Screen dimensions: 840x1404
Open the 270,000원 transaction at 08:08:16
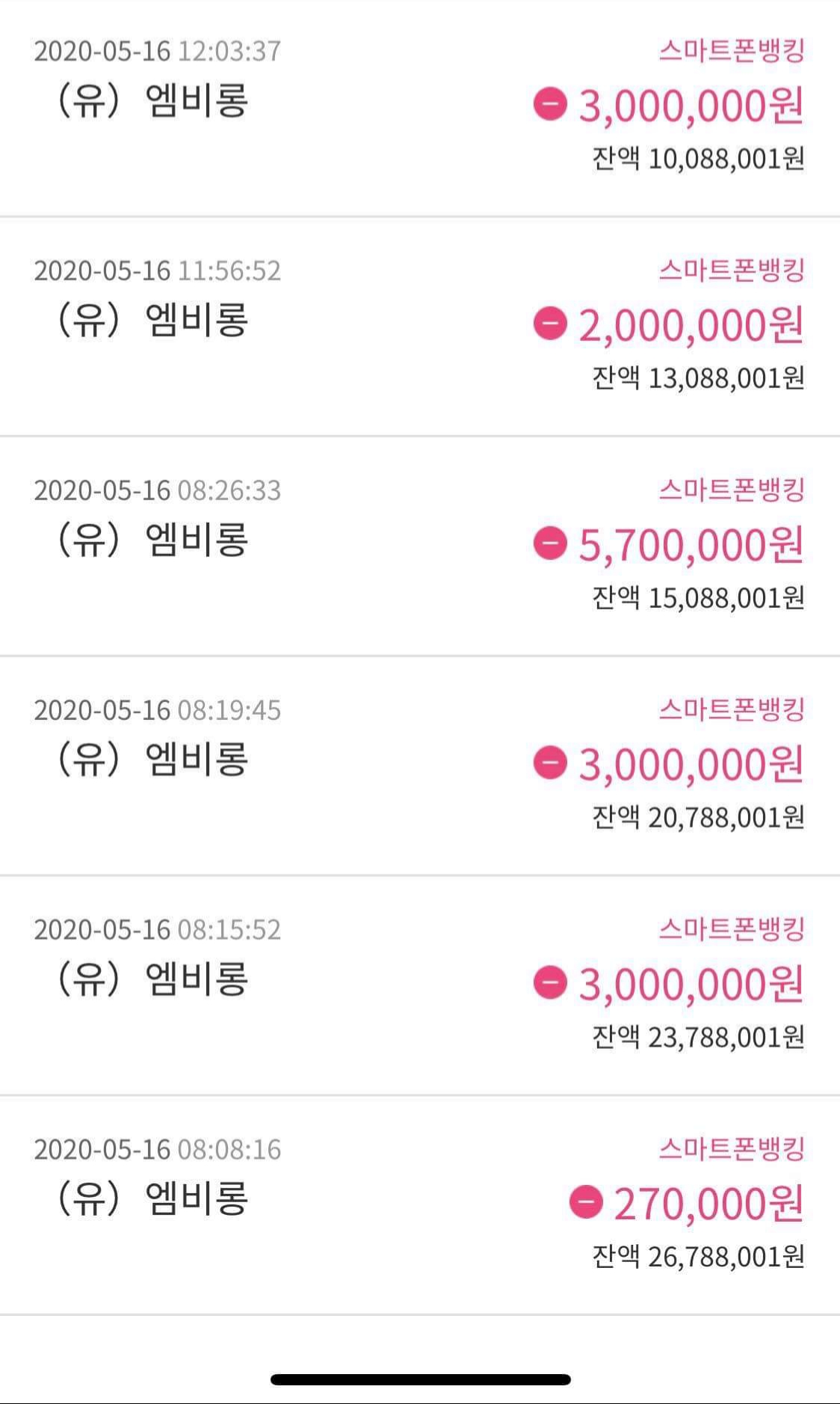click(x=420, y=1204)
